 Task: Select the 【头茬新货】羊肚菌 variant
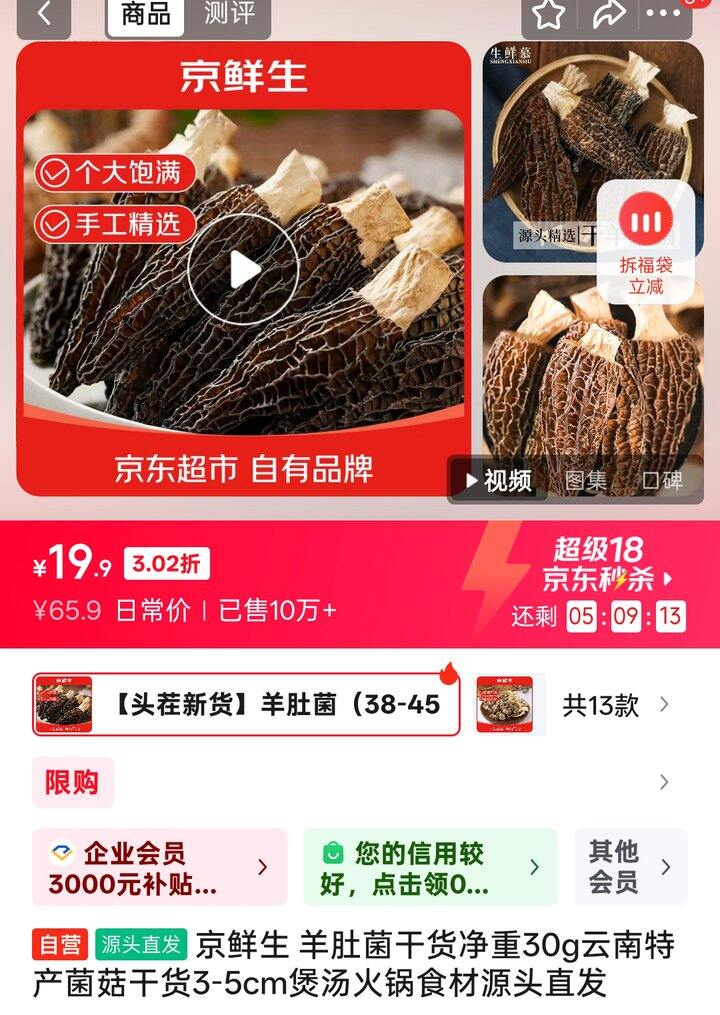[246, 705]
